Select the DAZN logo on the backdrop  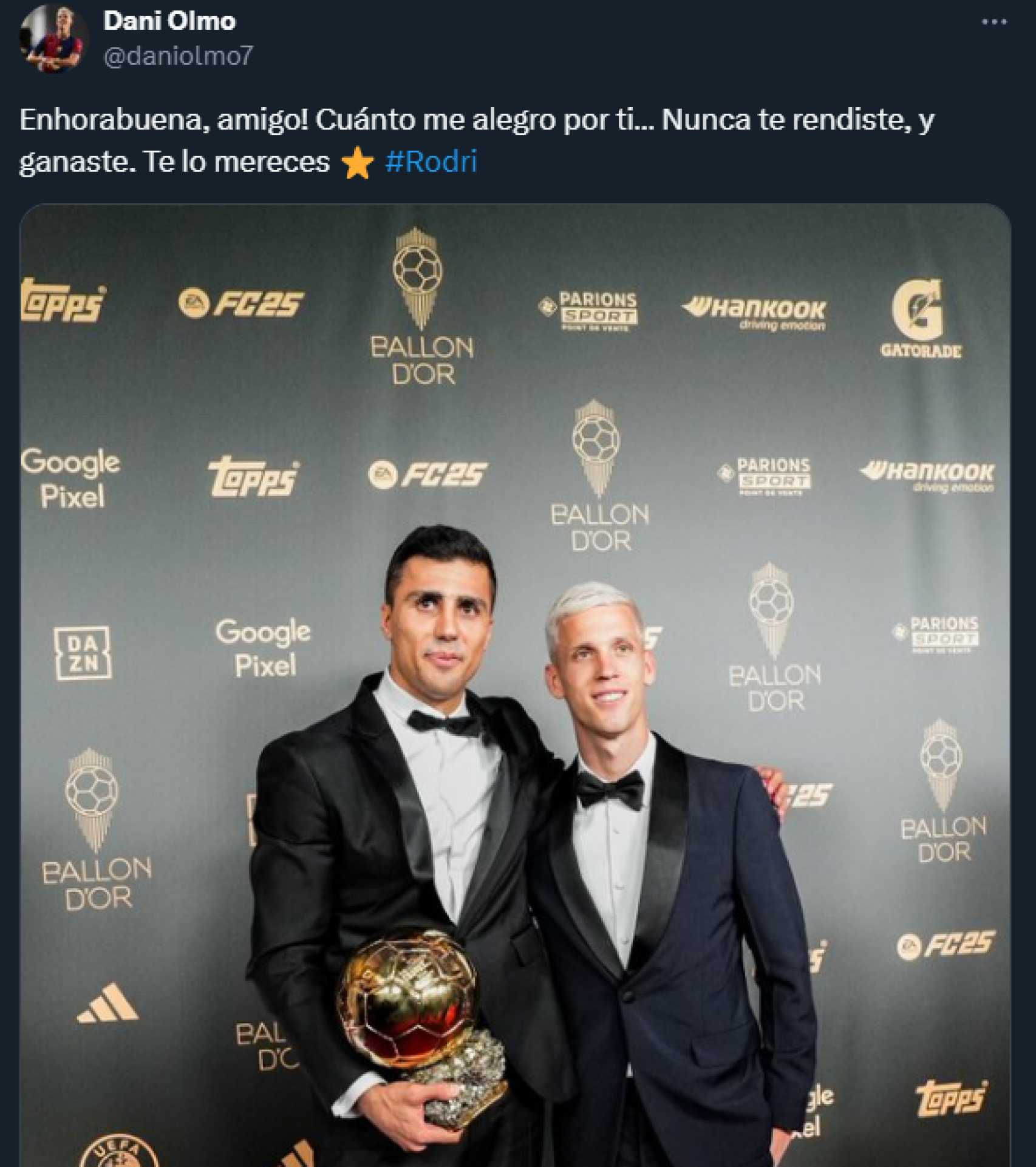pyautogui.click(x=83, y=653)
